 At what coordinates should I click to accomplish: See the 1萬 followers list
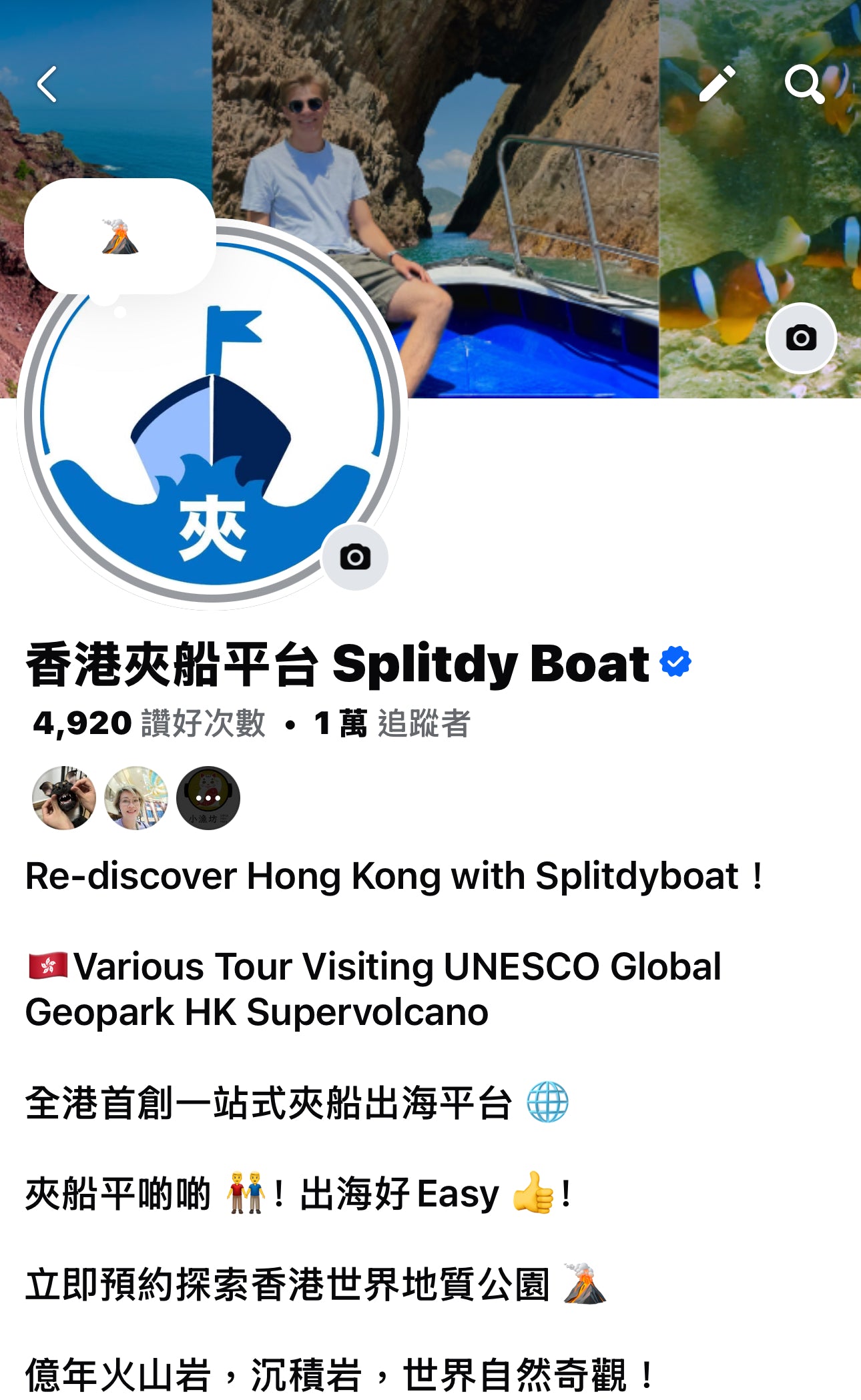point(392,723)
